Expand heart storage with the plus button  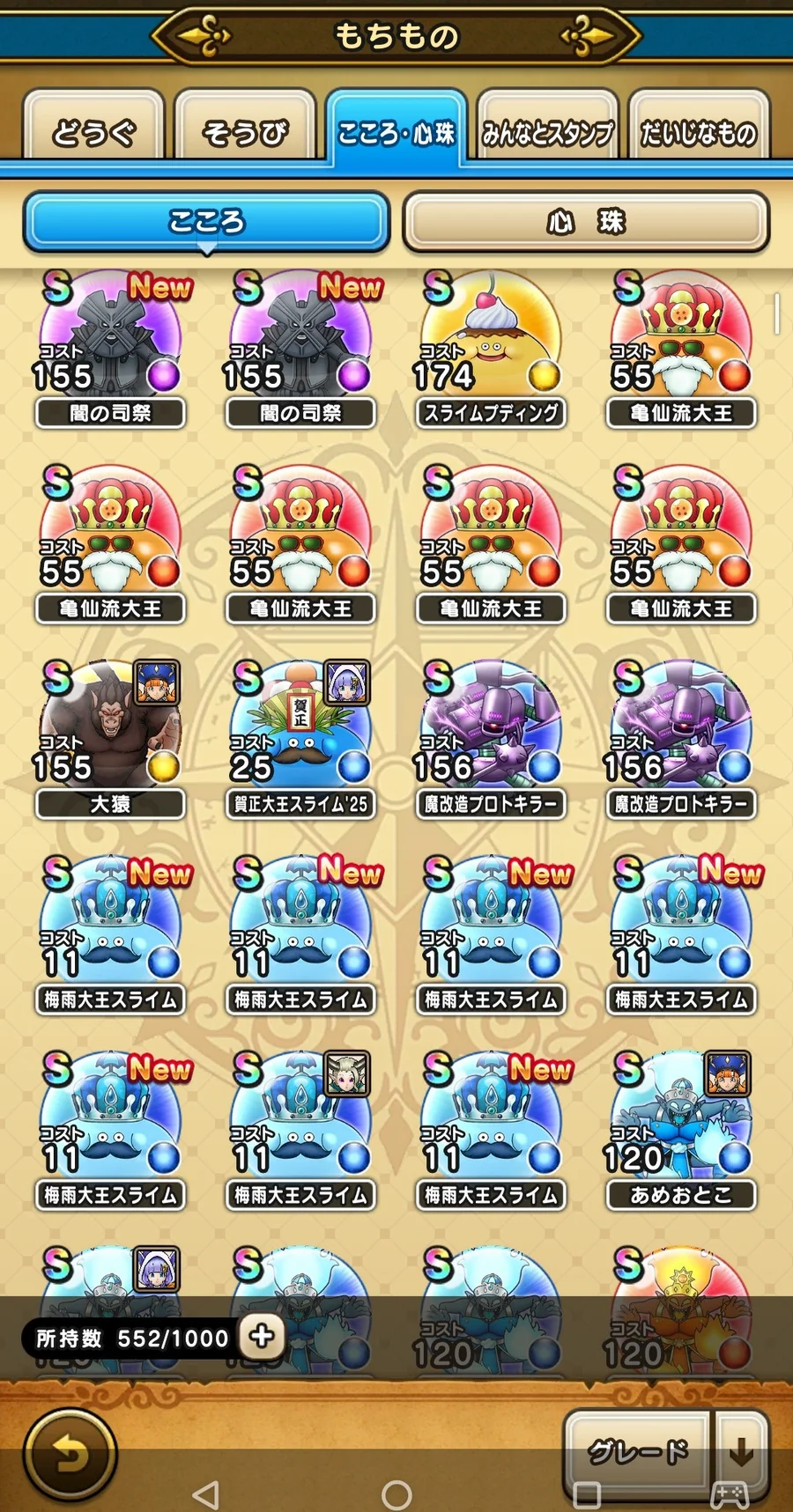pos(262,1336)
